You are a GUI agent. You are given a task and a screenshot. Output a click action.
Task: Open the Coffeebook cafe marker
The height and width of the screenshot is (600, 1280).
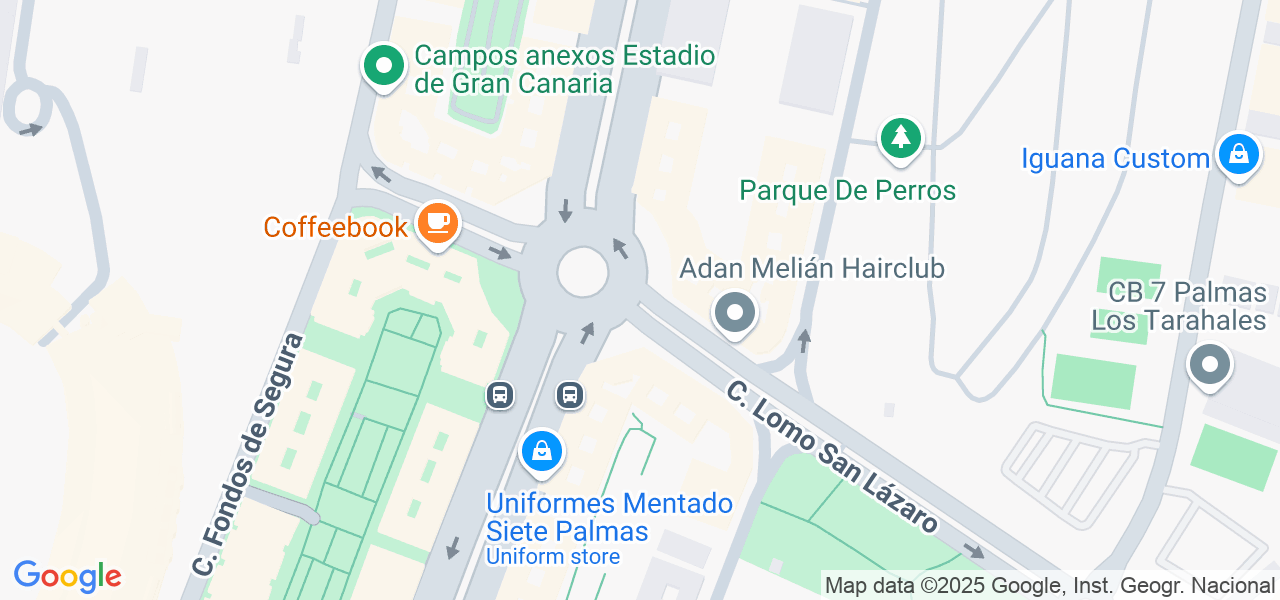pos(437,222)
